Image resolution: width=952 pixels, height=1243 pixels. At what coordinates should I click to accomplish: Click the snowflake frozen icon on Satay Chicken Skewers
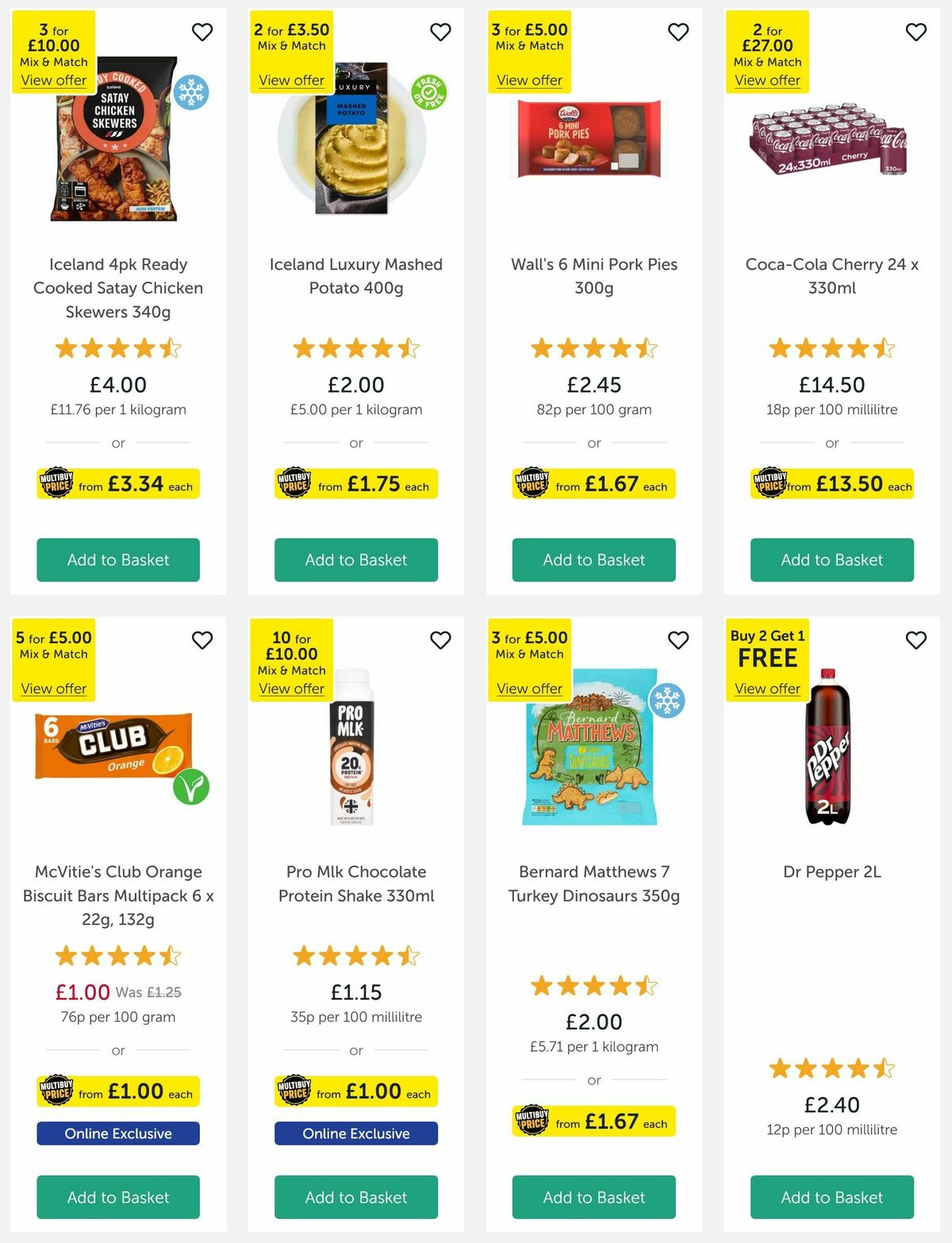coord(191,94)
